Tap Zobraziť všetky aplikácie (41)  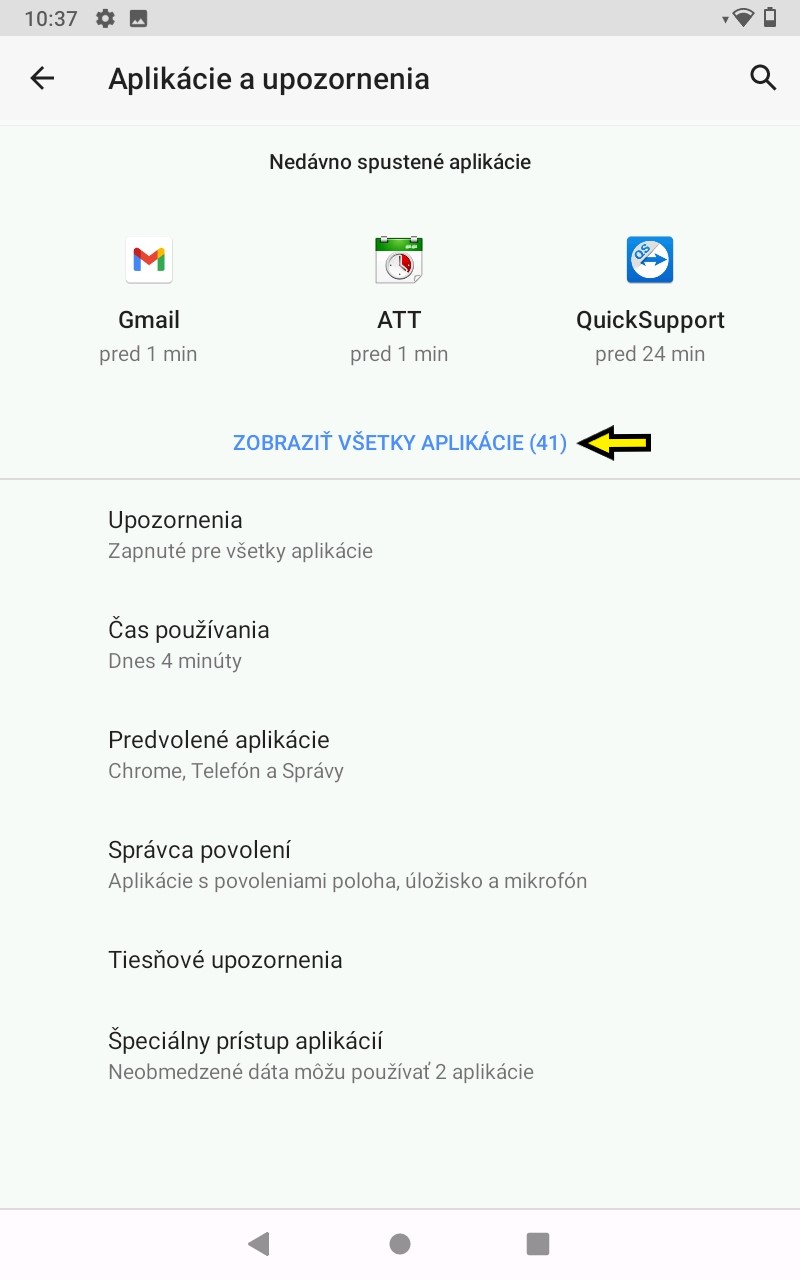click(400, 443)
